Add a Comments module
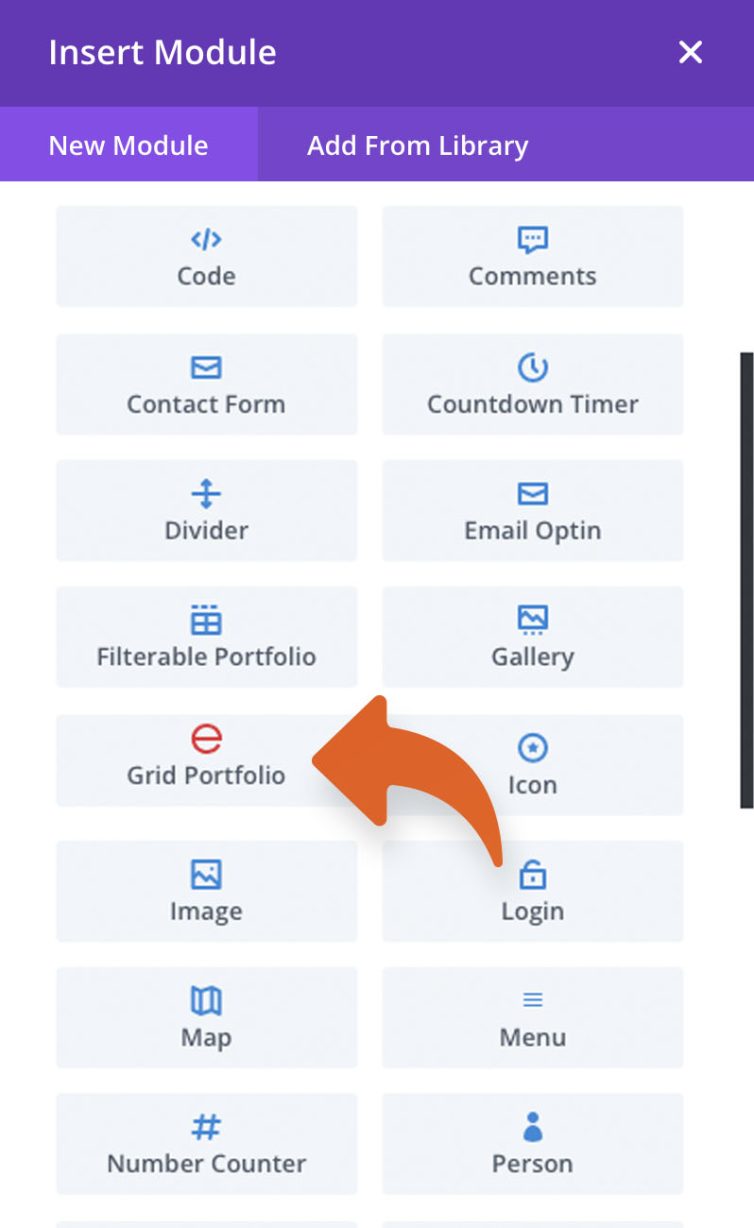 point(532,257)
